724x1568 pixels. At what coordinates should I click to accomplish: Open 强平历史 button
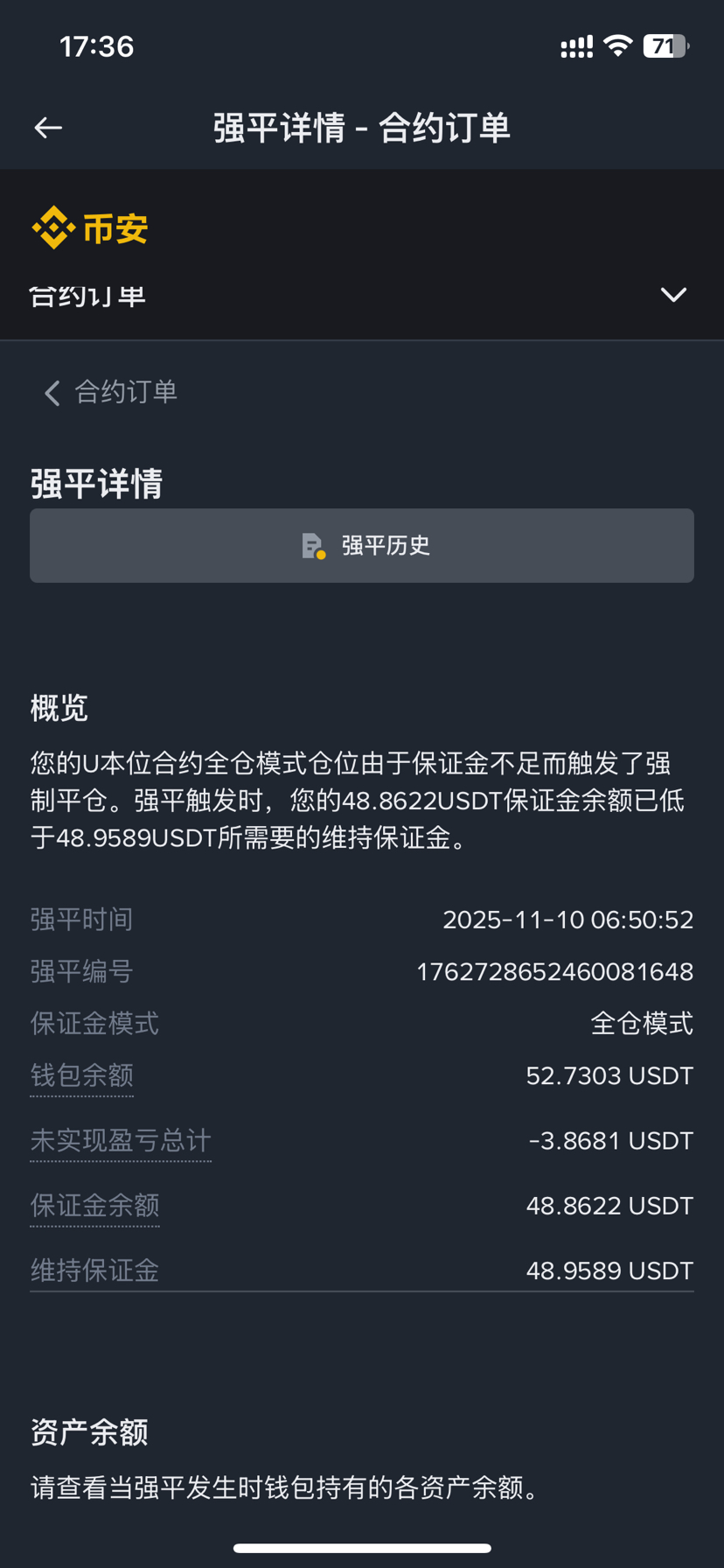click(362, 546)
